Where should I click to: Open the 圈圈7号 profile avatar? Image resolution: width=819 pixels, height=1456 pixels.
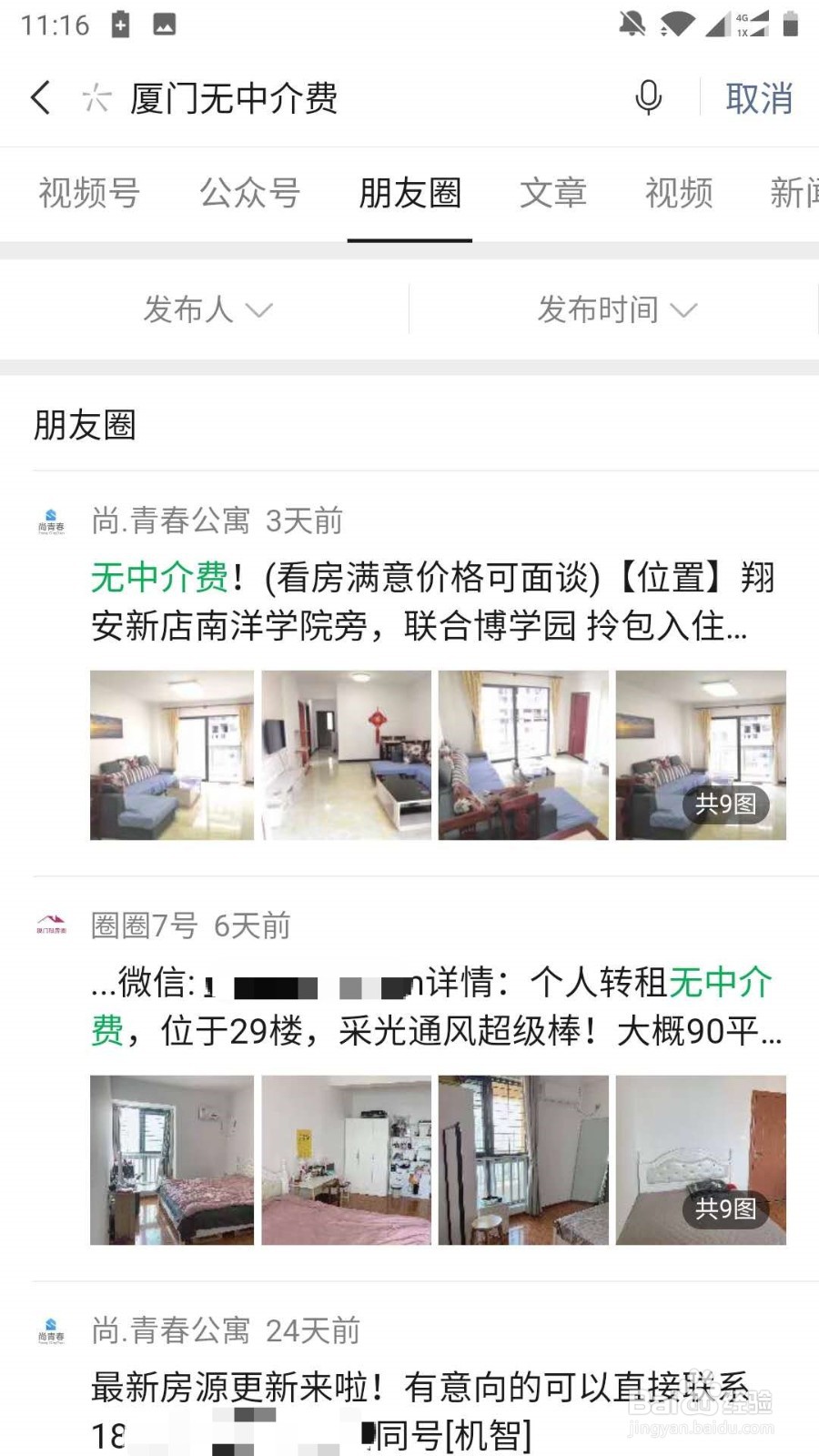coord(52,926)
